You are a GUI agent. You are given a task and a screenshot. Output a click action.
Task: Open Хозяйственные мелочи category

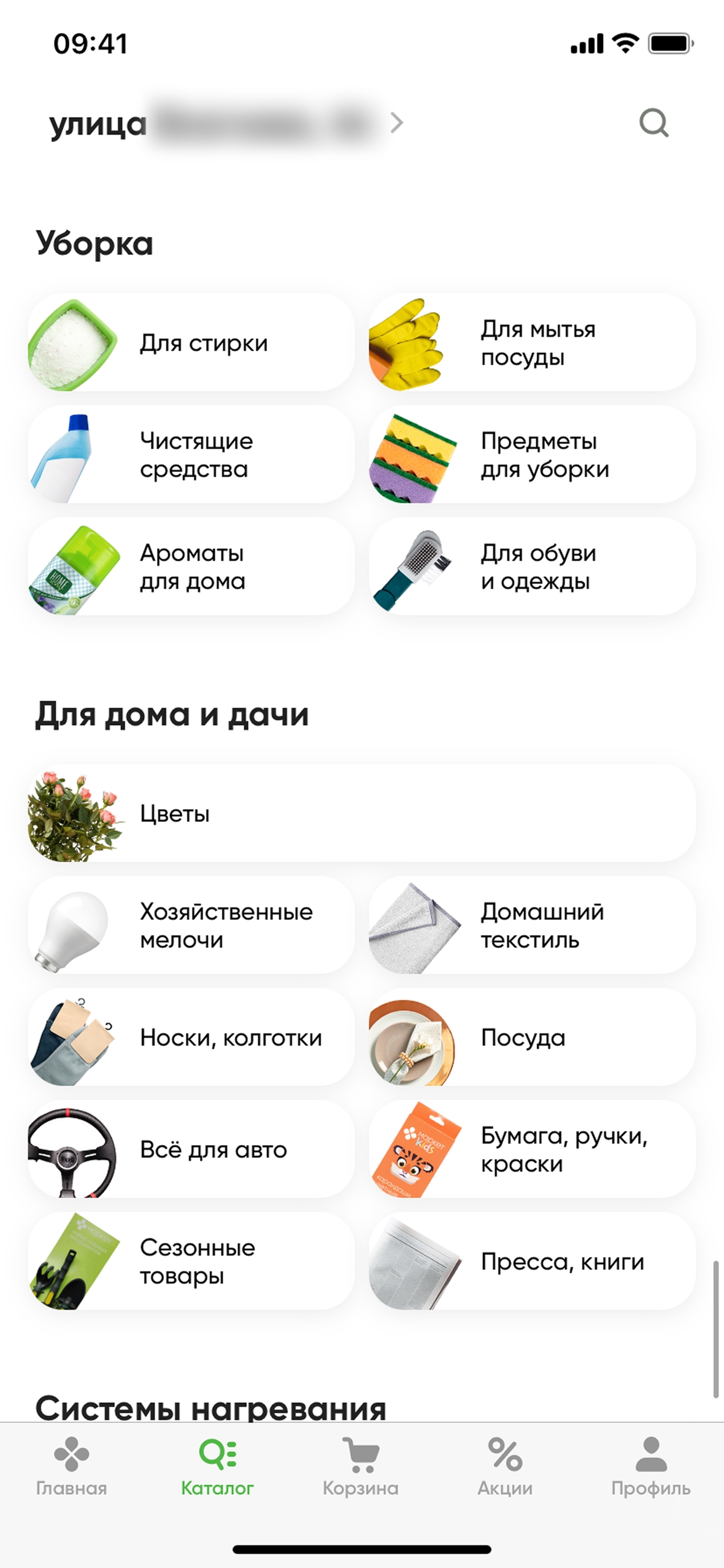click(x=191, y=925)
